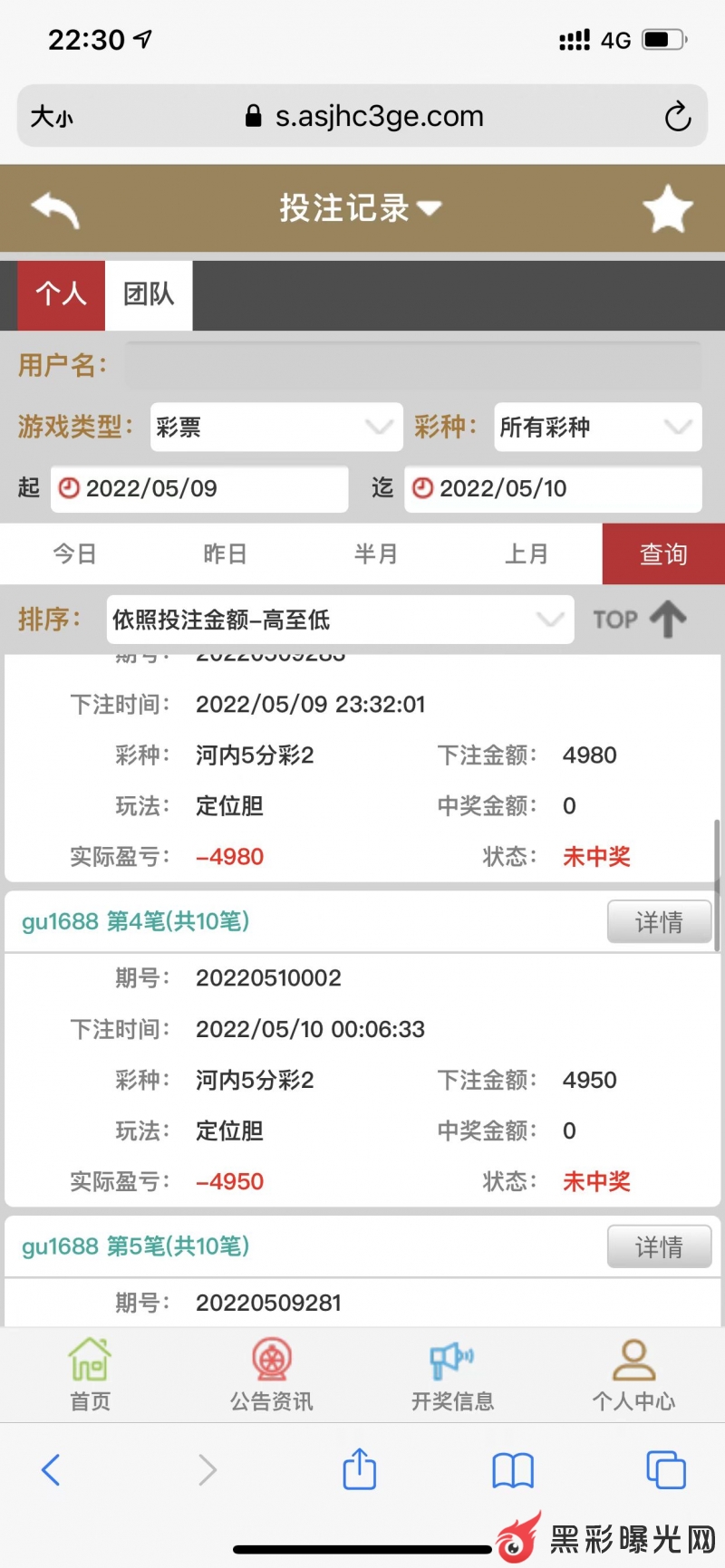Open 开奖信息 in the bottom navigation
The height and width of the screenshot is (1568, 725).
click(x=452, y=1376)
